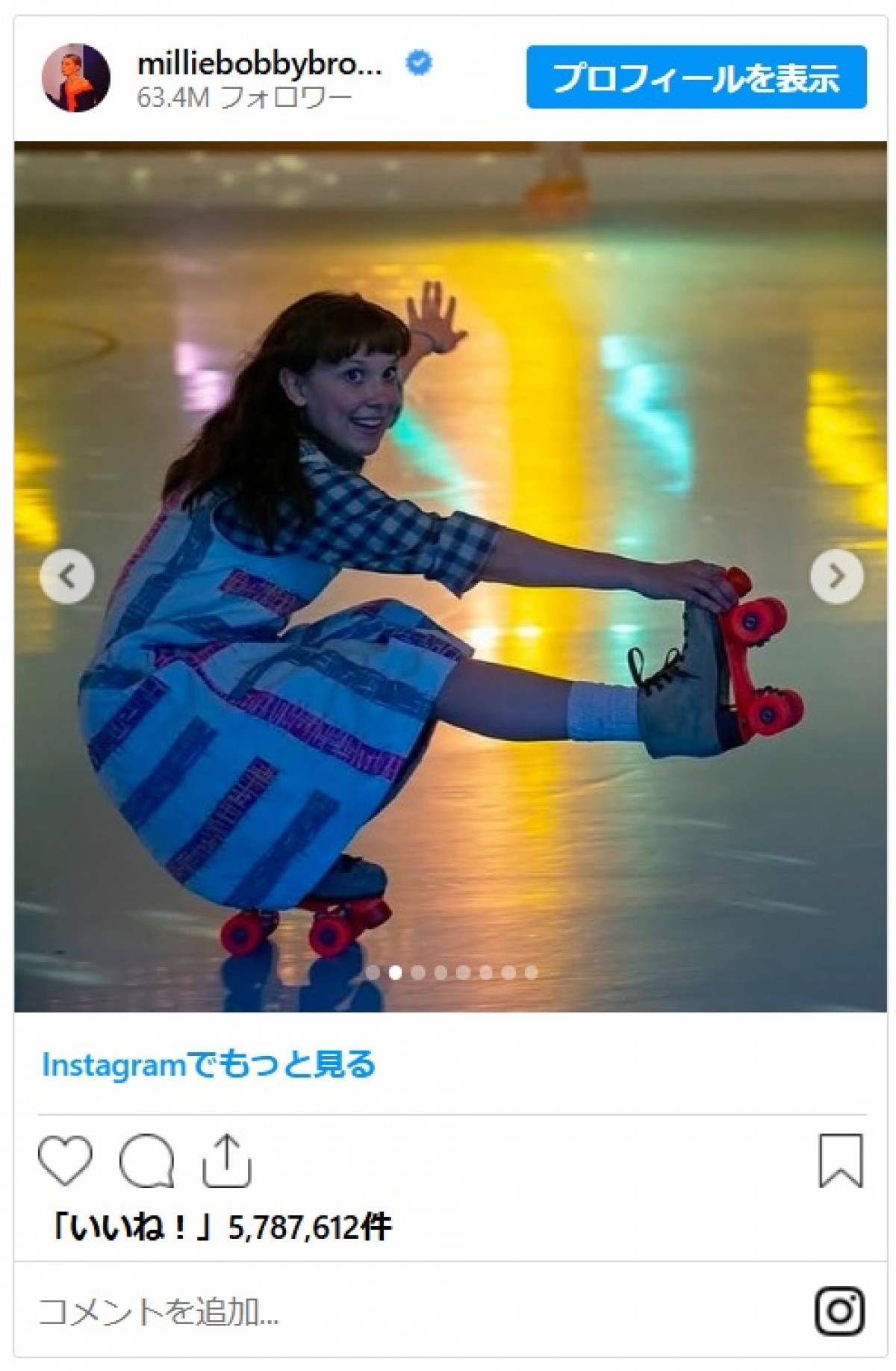Tap the コメントを追加 comment field

[x=373, y=1311]
